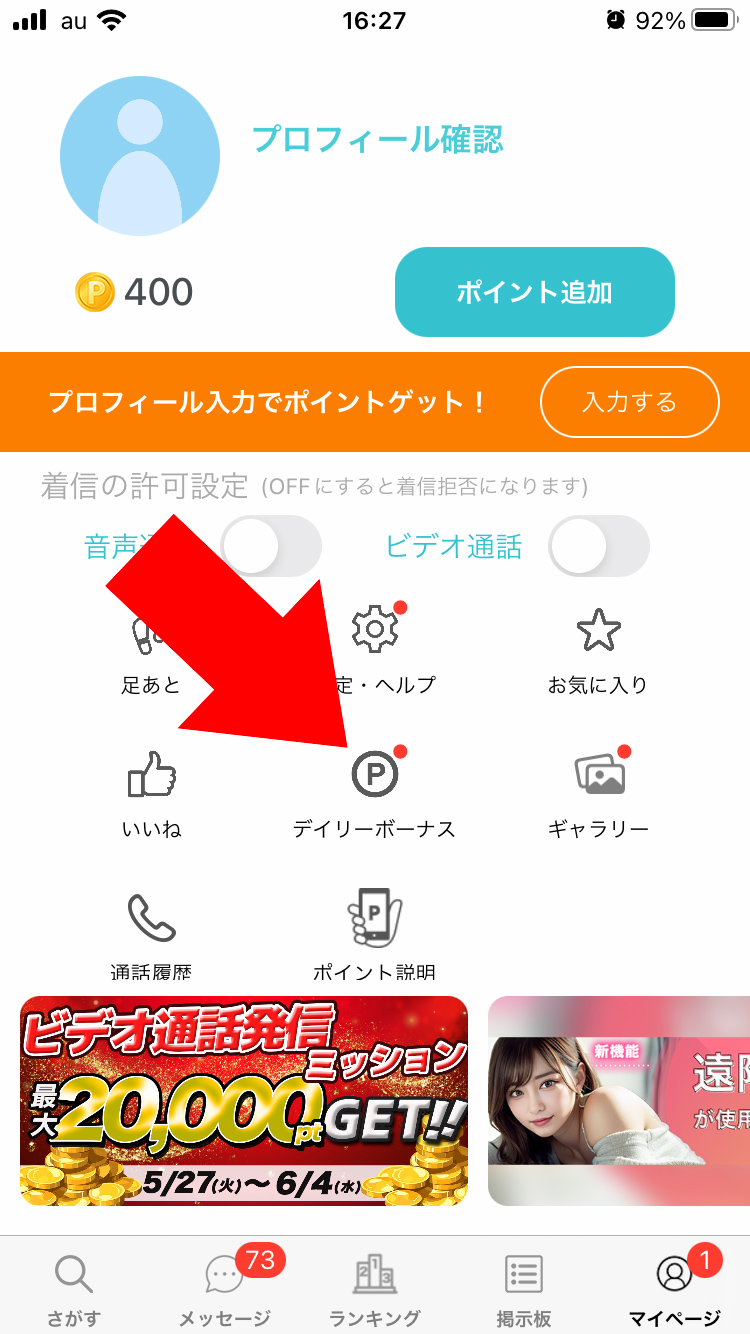Open 設定・ヘルプ gear icon
This screenshot has width=750, height=1334.
point(375,650)
